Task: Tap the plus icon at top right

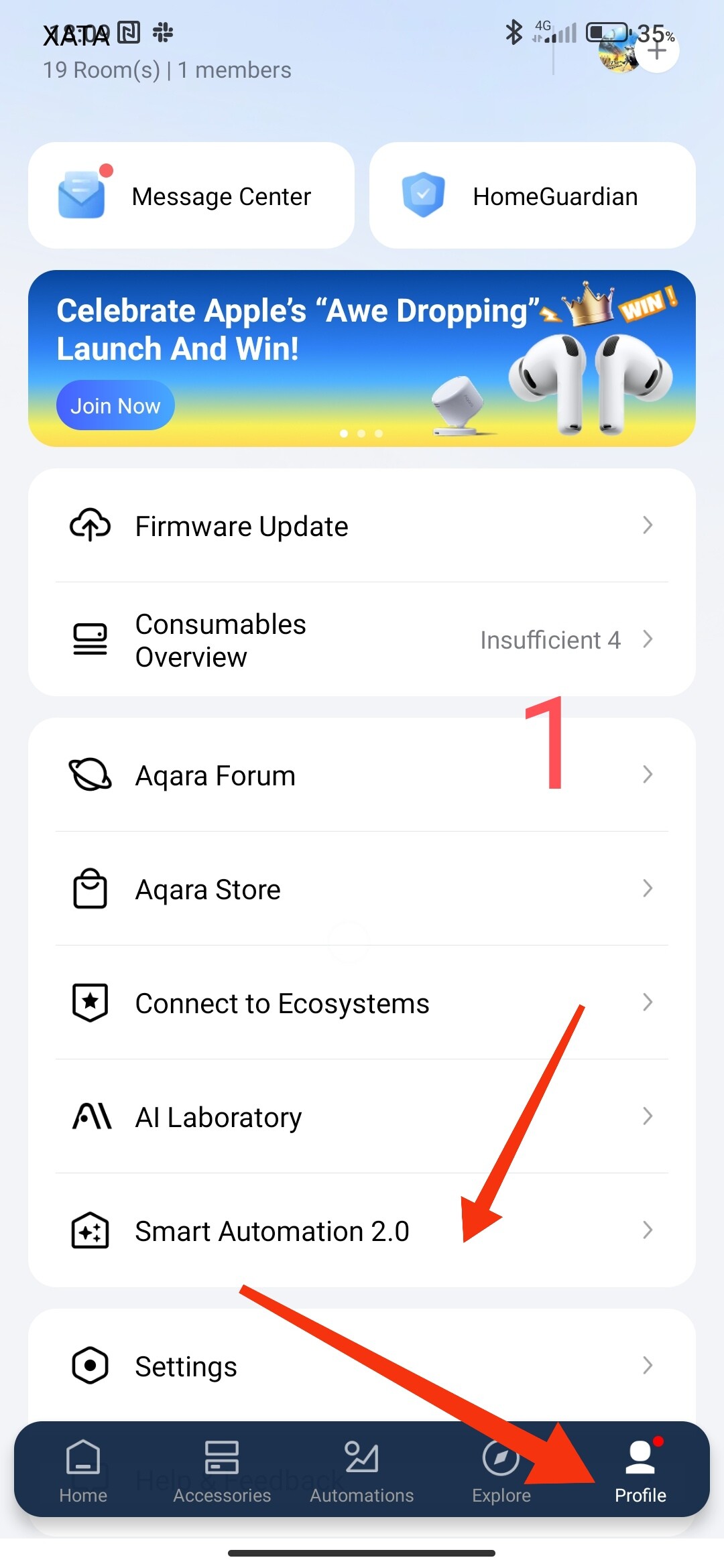Action: click(x=658, y=51)
